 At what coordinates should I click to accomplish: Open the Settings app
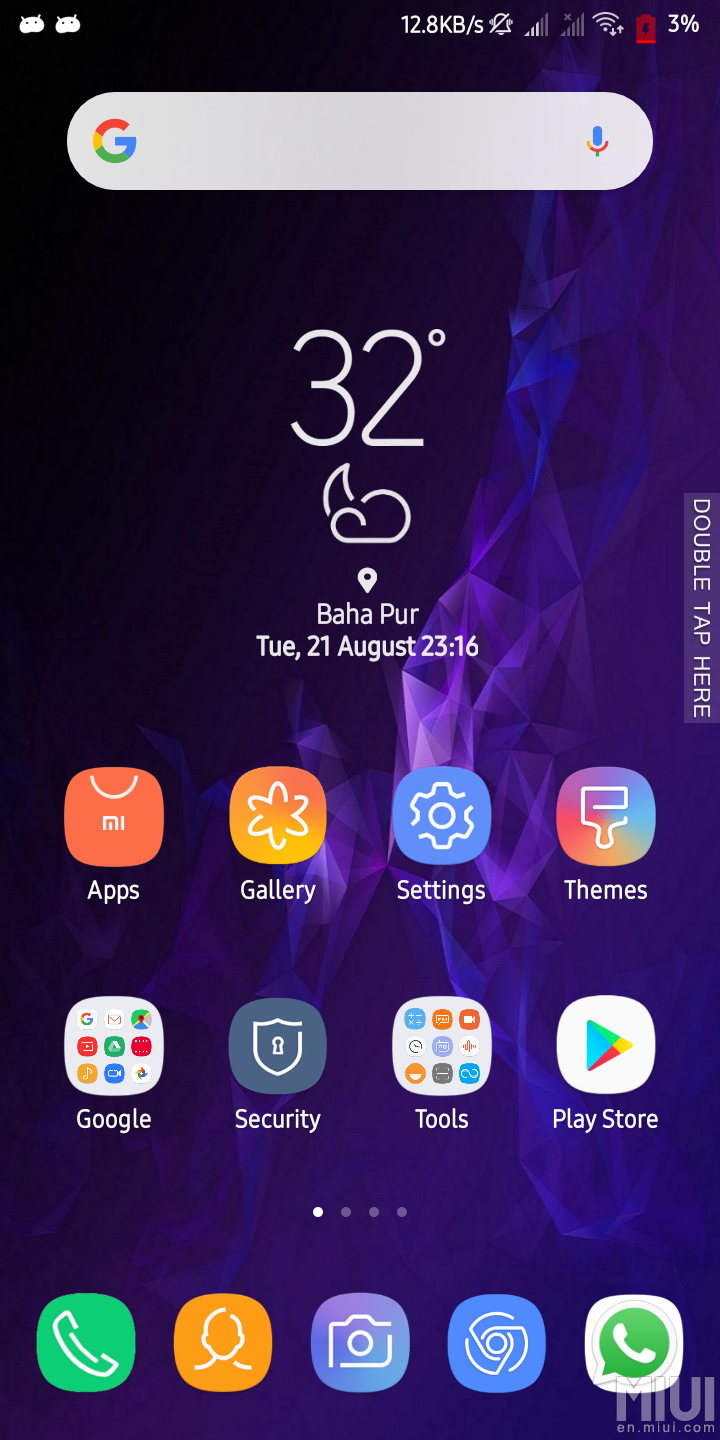[441, 817]
